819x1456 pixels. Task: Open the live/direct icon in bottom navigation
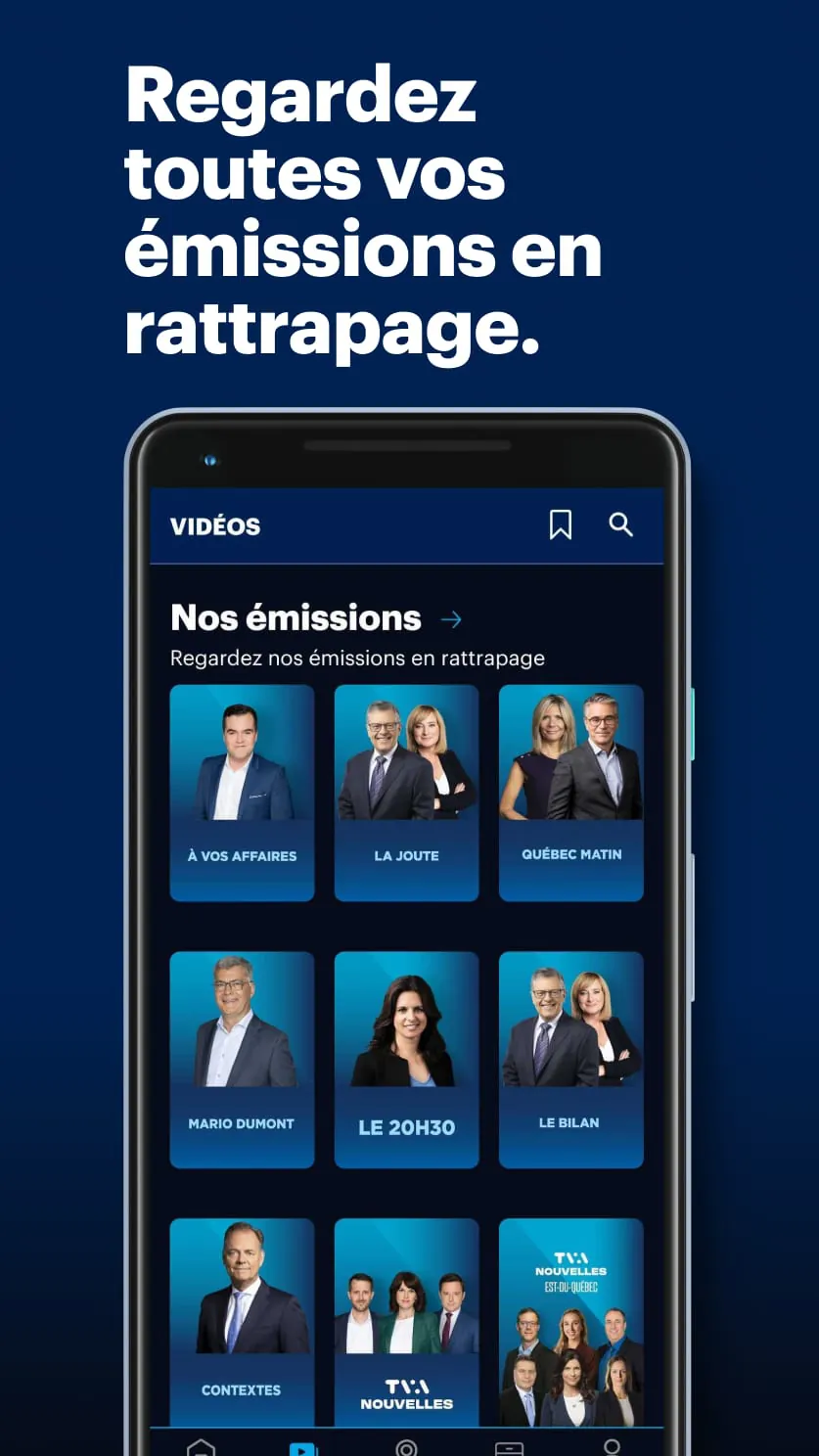point(407,1446)
